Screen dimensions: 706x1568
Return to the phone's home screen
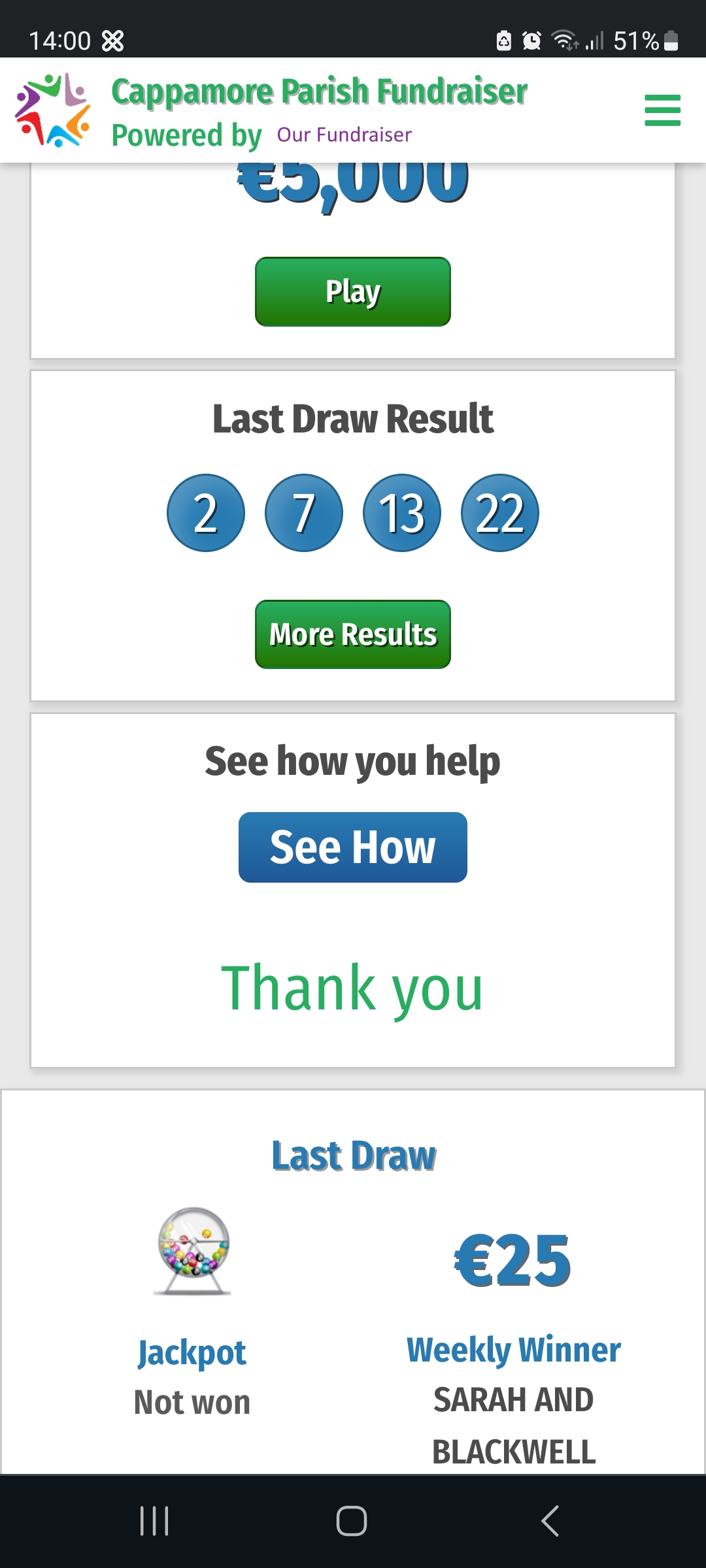(352, 1521)
